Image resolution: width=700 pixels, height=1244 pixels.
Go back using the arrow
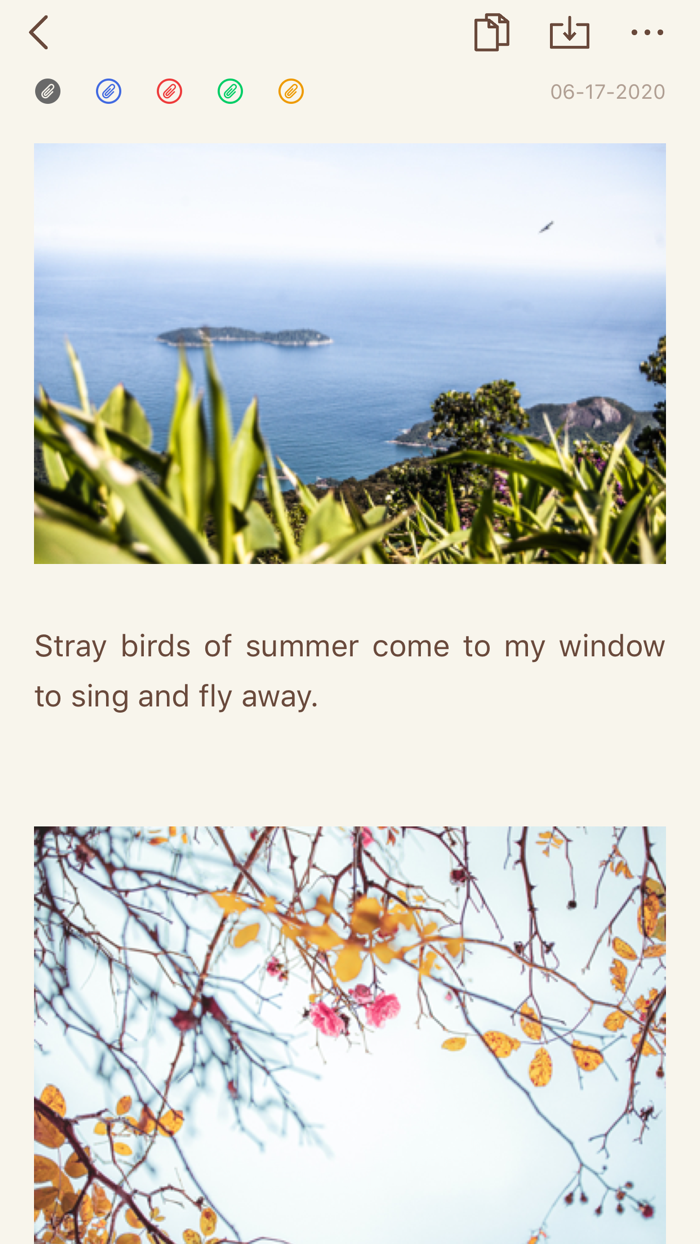click(x=39, y=33)
